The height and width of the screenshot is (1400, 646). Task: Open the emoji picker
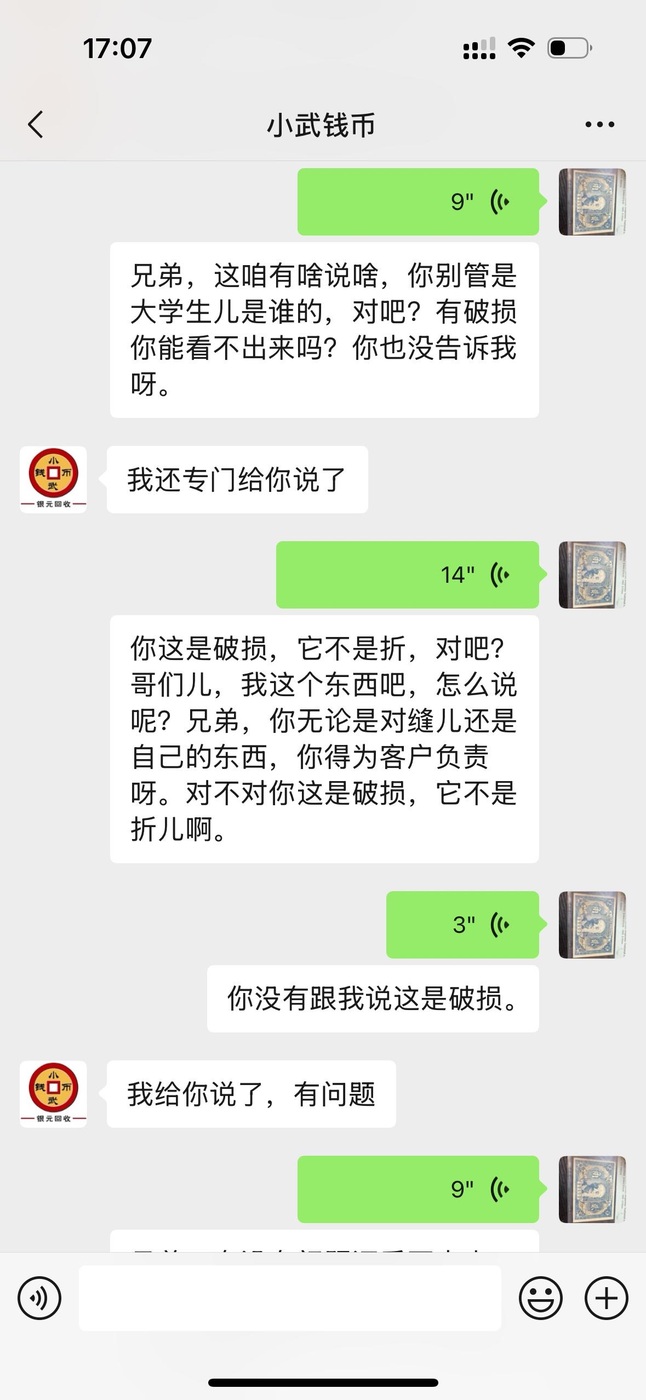(540, 1298)
